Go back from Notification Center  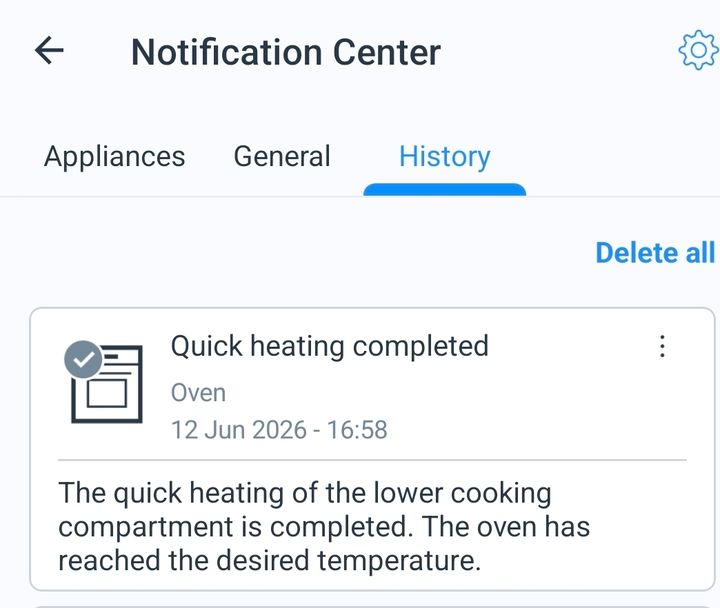click(49, 51)
